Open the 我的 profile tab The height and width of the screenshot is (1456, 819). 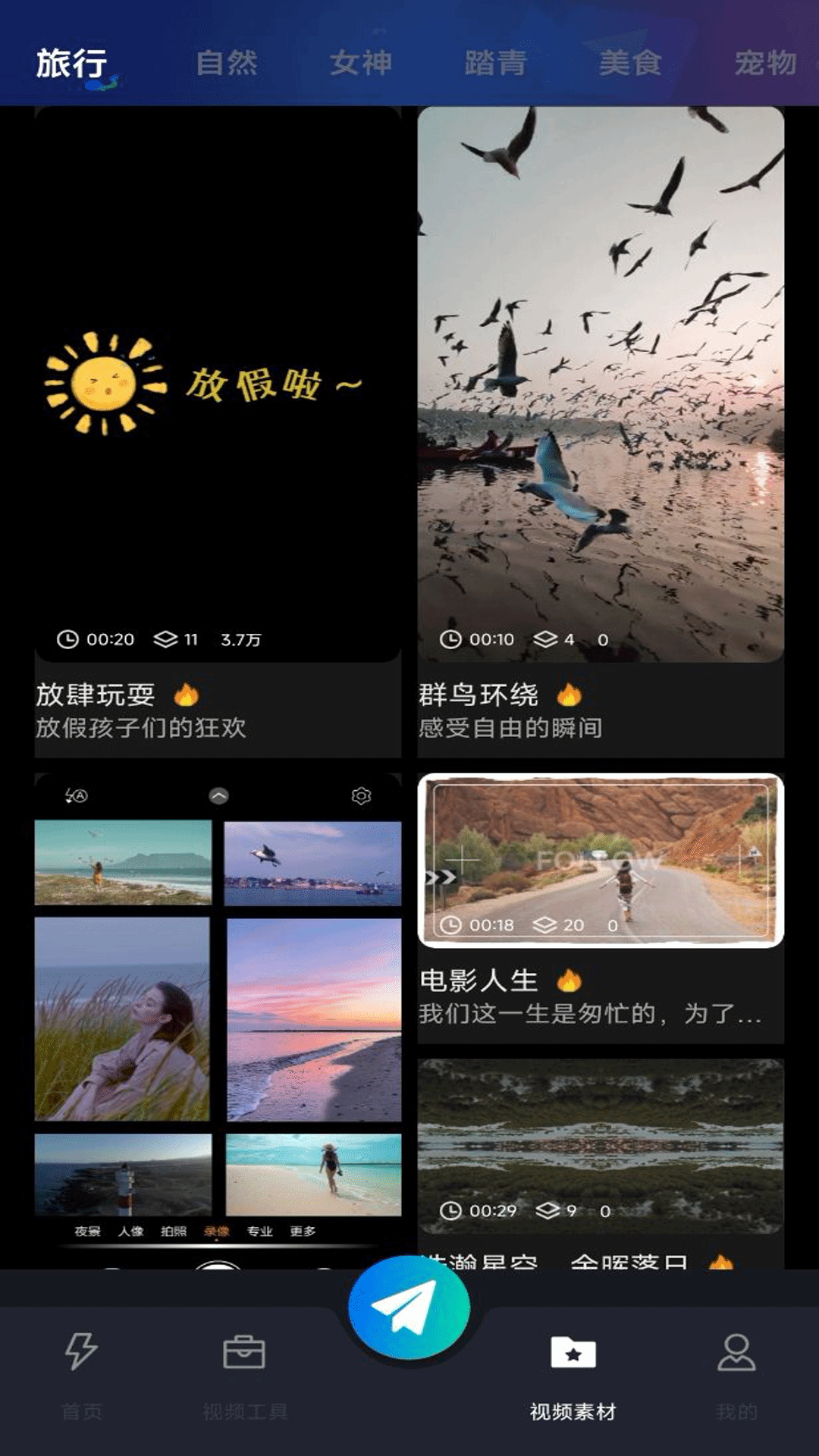(736, 1373)
